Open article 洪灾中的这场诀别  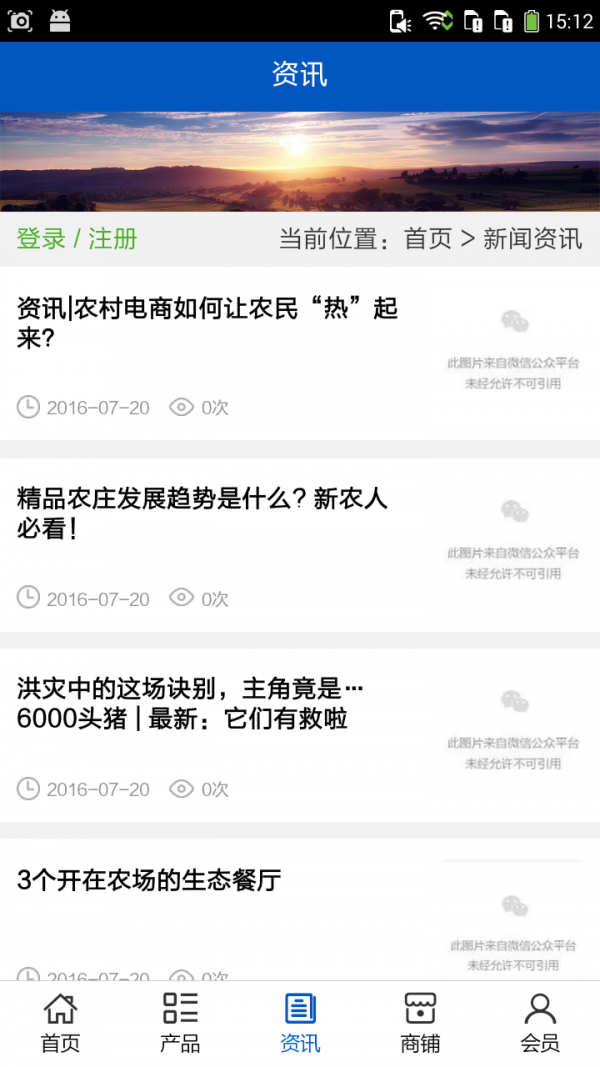coord(190,703)
